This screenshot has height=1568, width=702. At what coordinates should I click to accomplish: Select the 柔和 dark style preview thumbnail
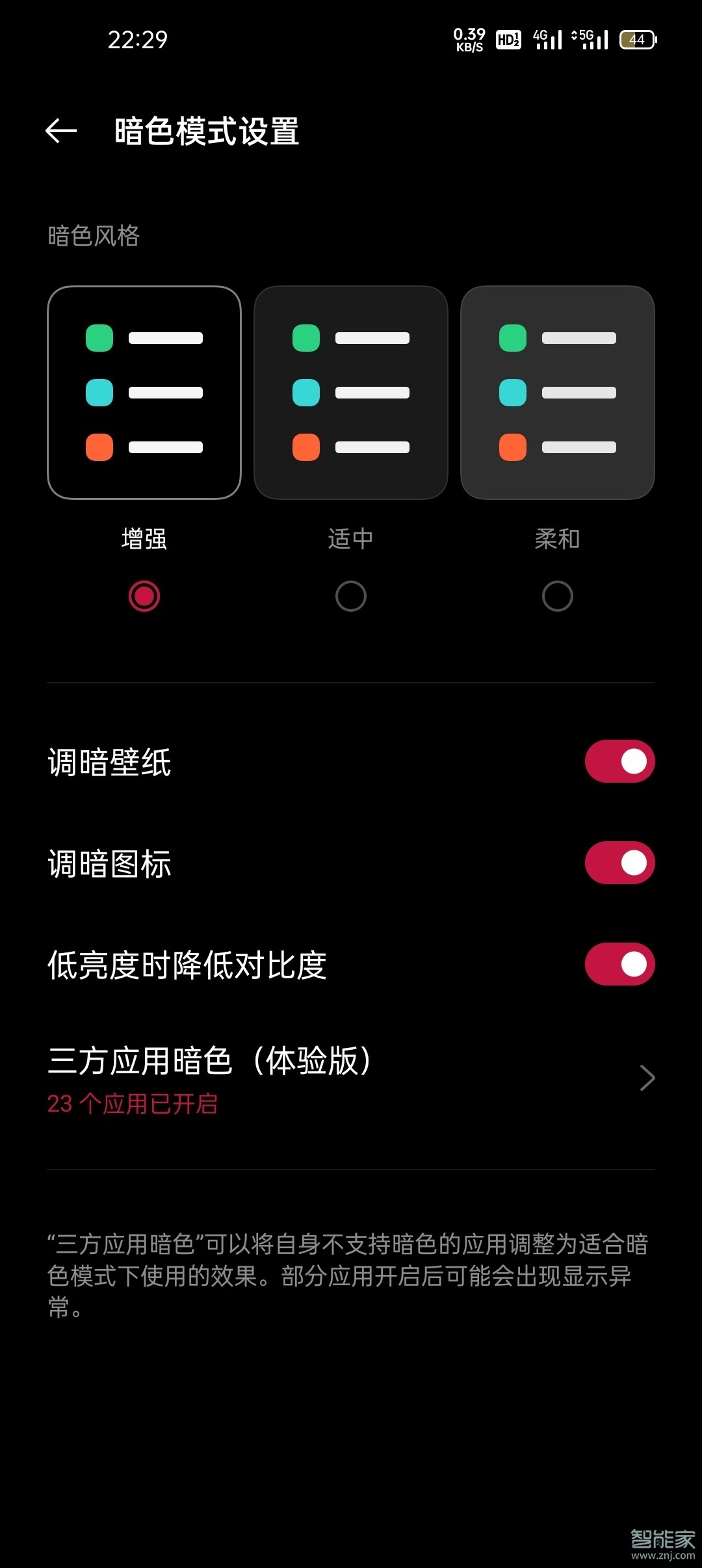558,391
